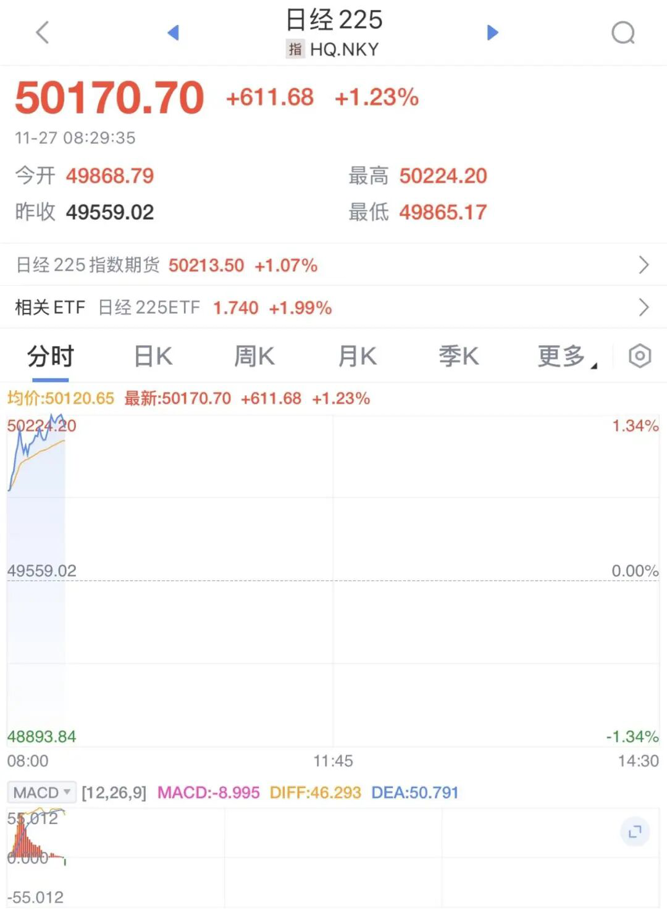Go back using the top-left arrow
This screenshot has height=911, width=667.
[42, 33]
